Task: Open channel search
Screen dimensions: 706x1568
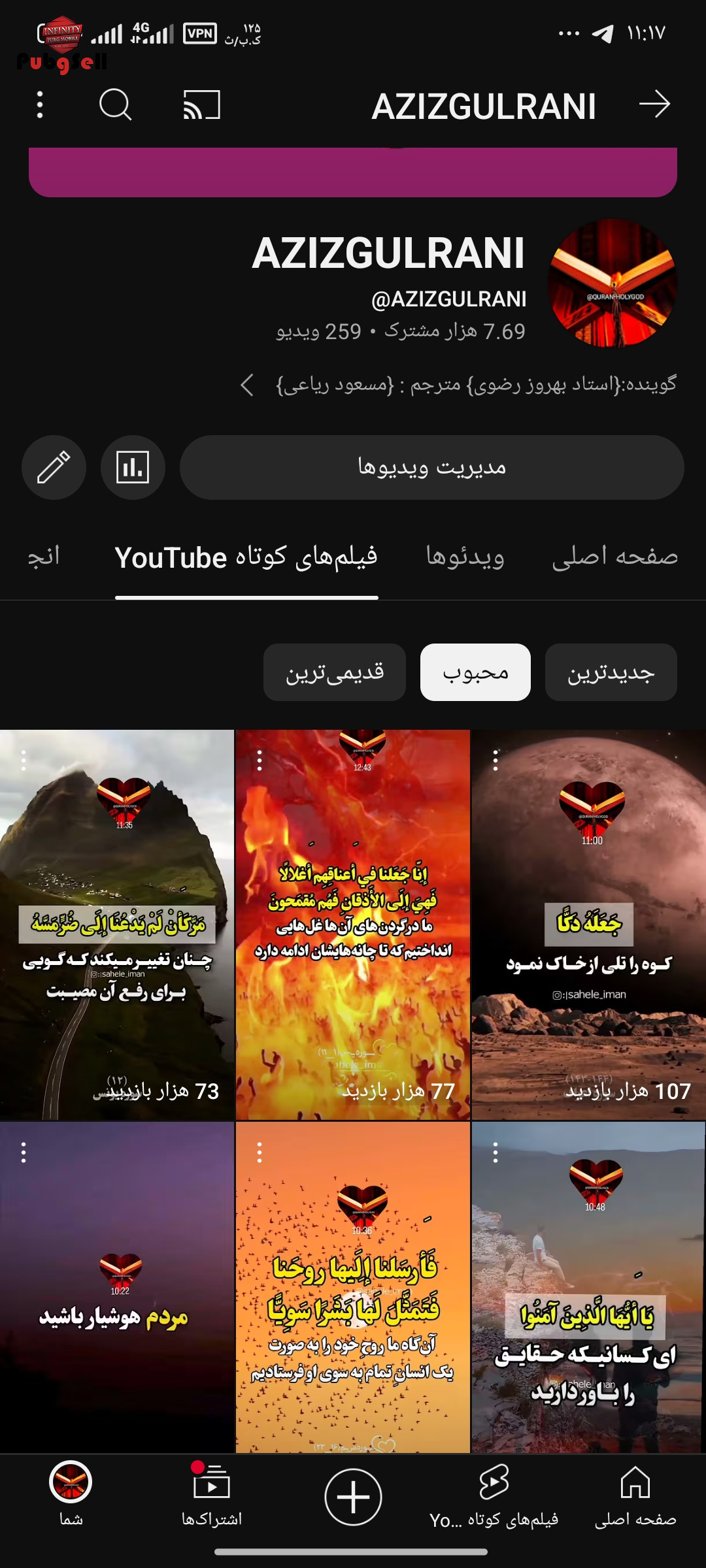Action: [x=115, y=105]
